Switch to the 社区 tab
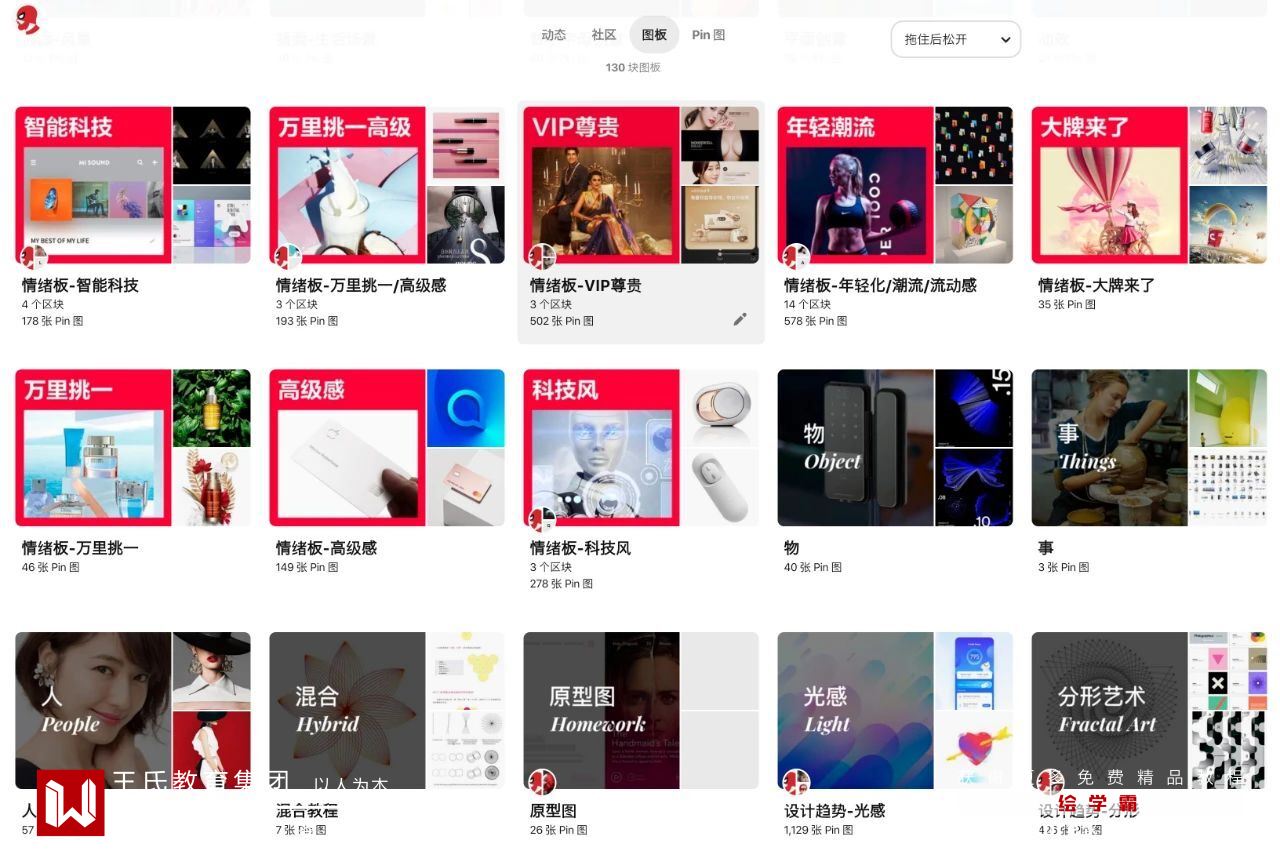Image resolution: width=1280 pixels, height=862 pixels. (x=604, y=35)
